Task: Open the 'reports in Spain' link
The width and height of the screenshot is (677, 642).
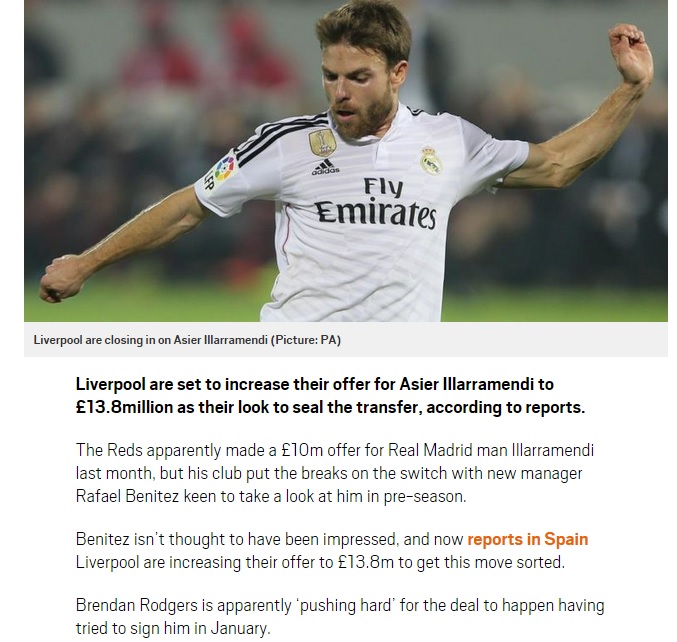Action: (x=527, y=539)
